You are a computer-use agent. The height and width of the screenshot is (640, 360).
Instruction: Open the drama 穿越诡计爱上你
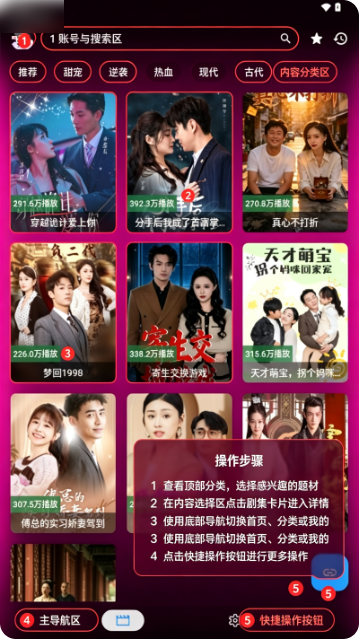click(x=63, y=162)
